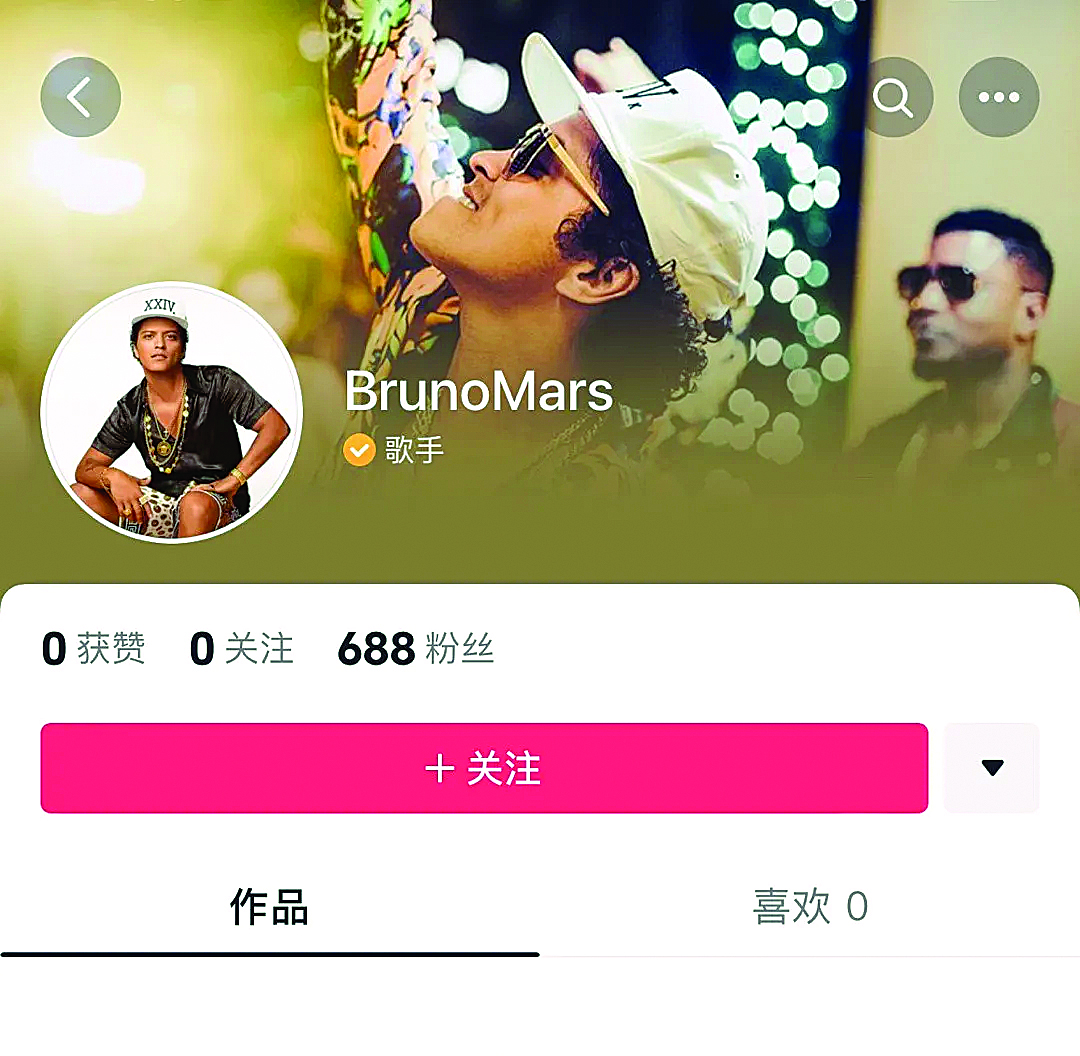Screen dimensions: 1080x1056
Task: Go back using the arrow icon
Action: (x=80, y=97)
